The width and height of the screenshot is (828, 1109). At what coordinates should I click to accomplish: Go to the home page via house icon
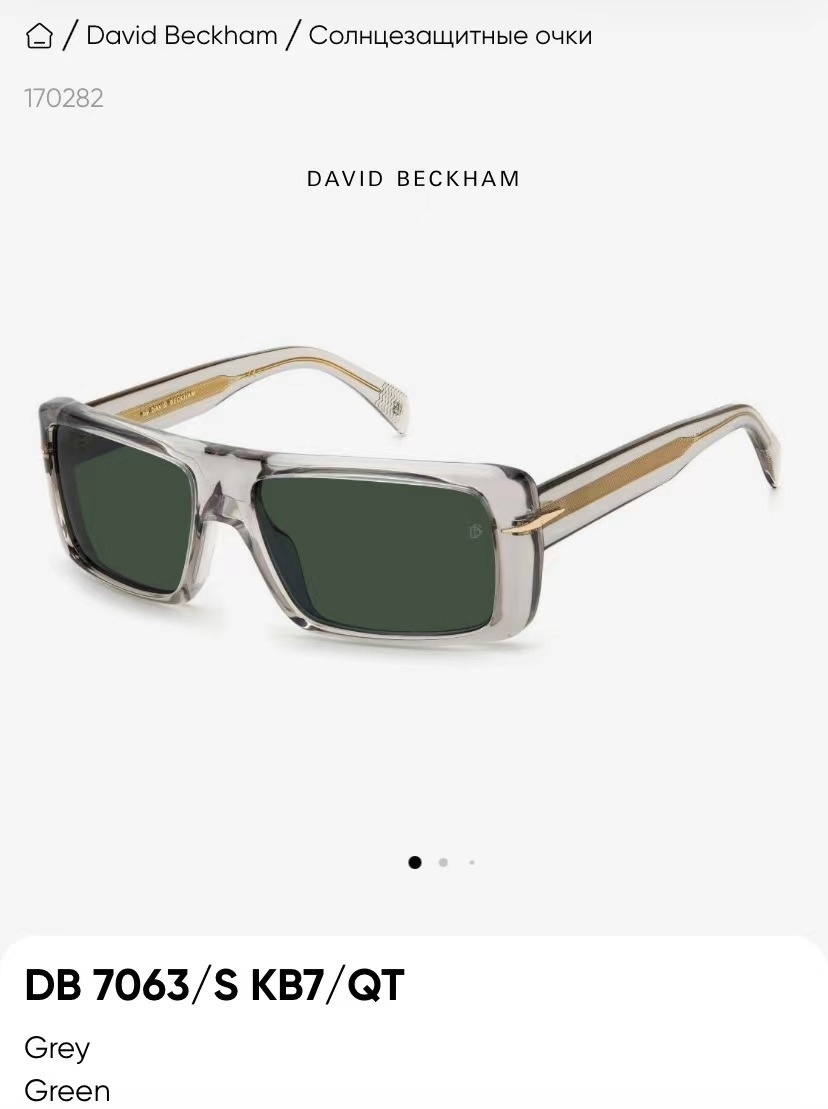pos(38,37)
